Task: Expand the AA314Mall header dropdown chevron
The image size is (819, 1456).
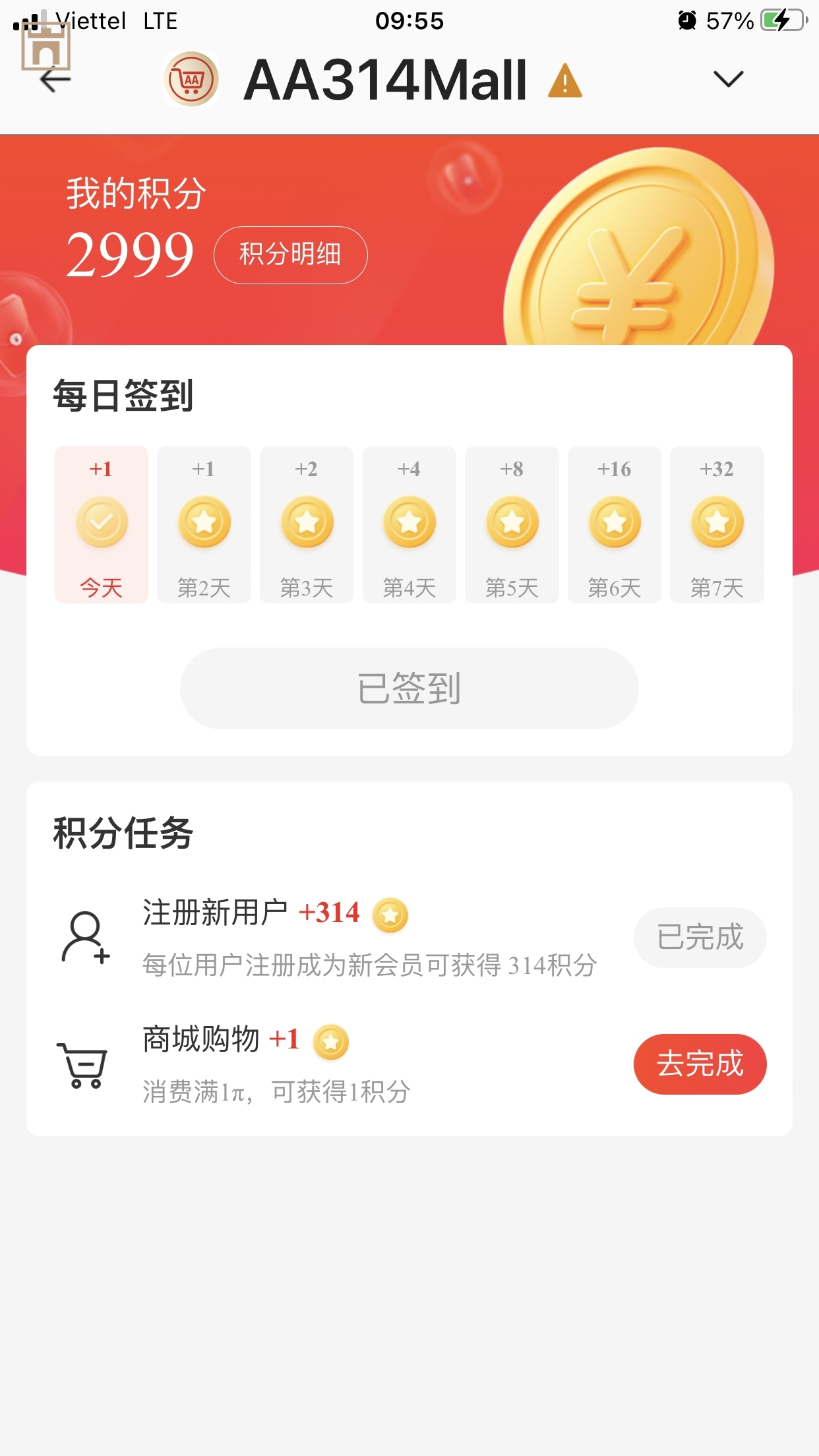Action: [x=728, y=79]
